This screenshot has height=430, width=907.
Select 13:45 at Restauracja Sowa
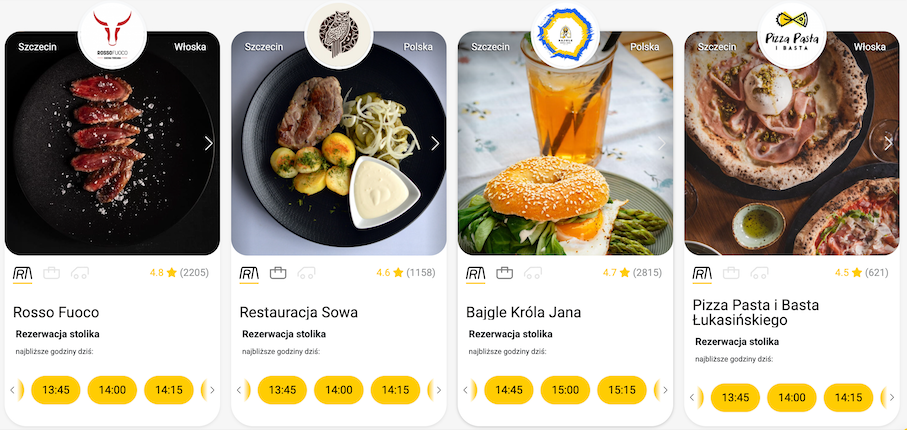coord(282,390)
